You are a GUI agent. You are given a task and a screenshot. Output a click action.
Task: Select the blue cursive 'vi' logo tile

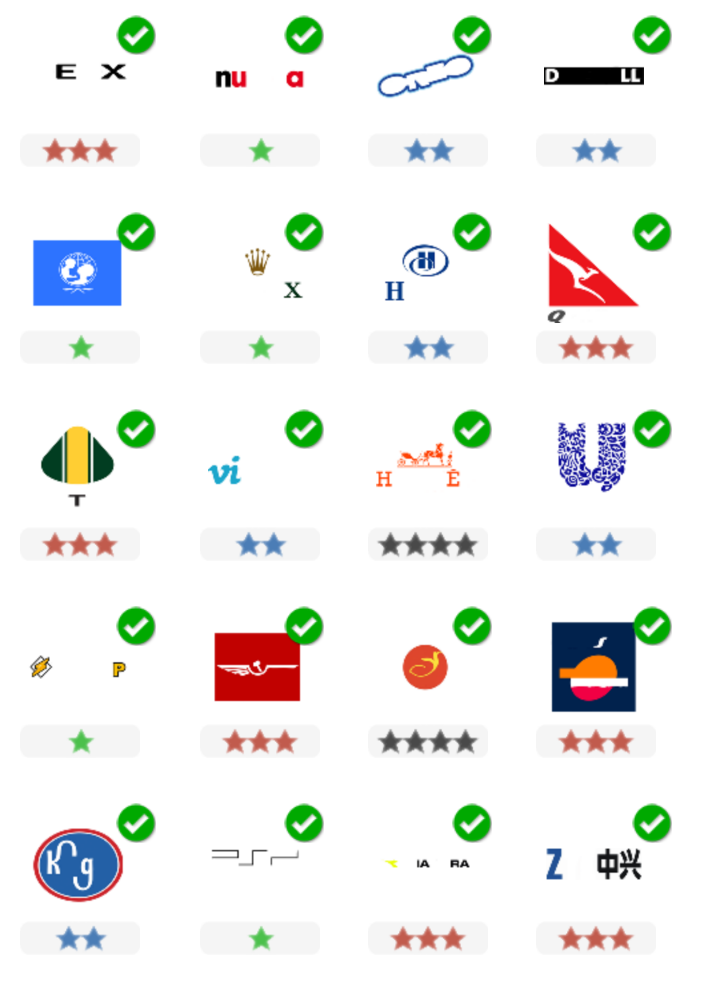(x=226, y=470)
